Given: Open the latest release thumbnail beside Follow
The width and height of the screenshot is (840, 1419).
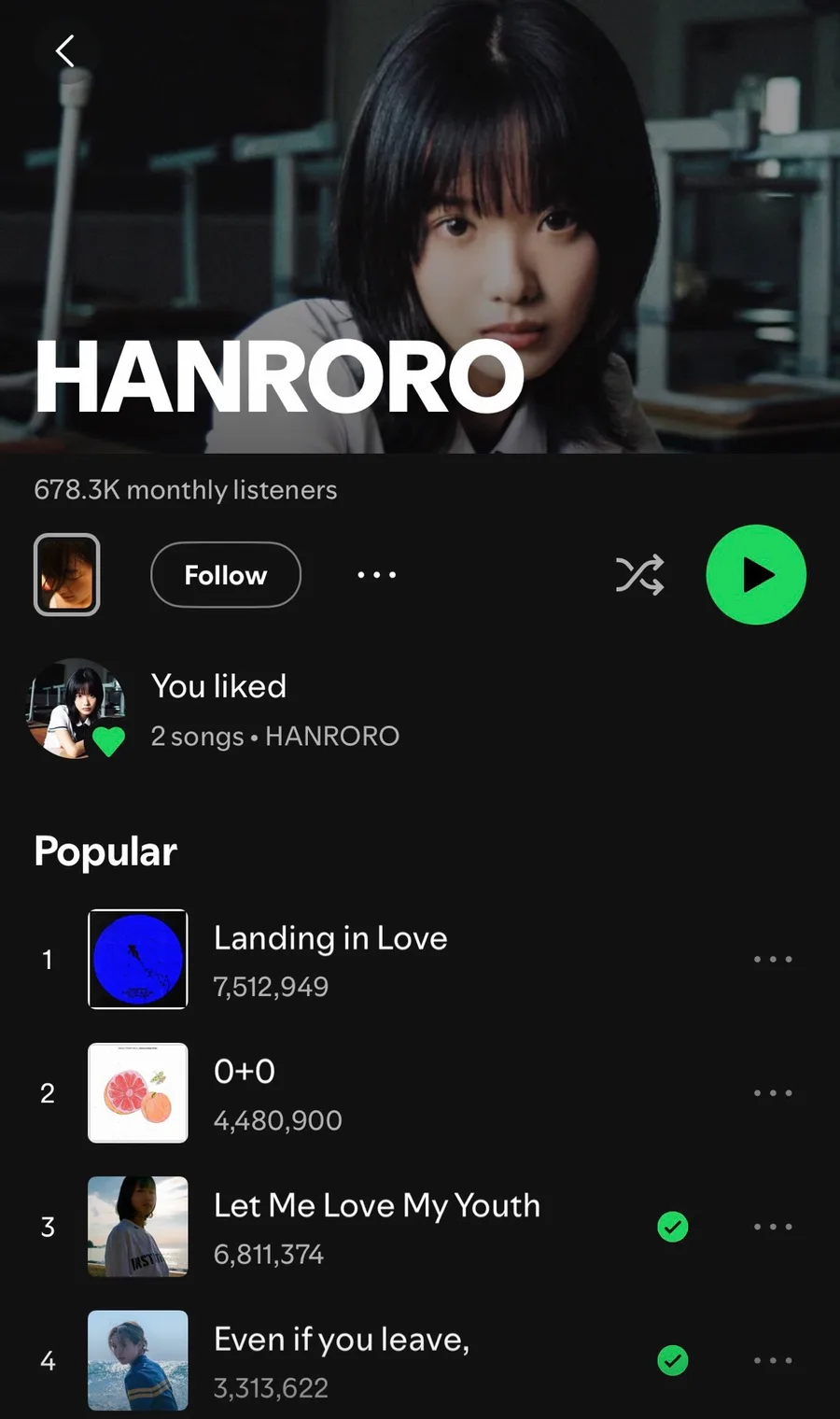Looking at the screenshot, I should [67, 575].
